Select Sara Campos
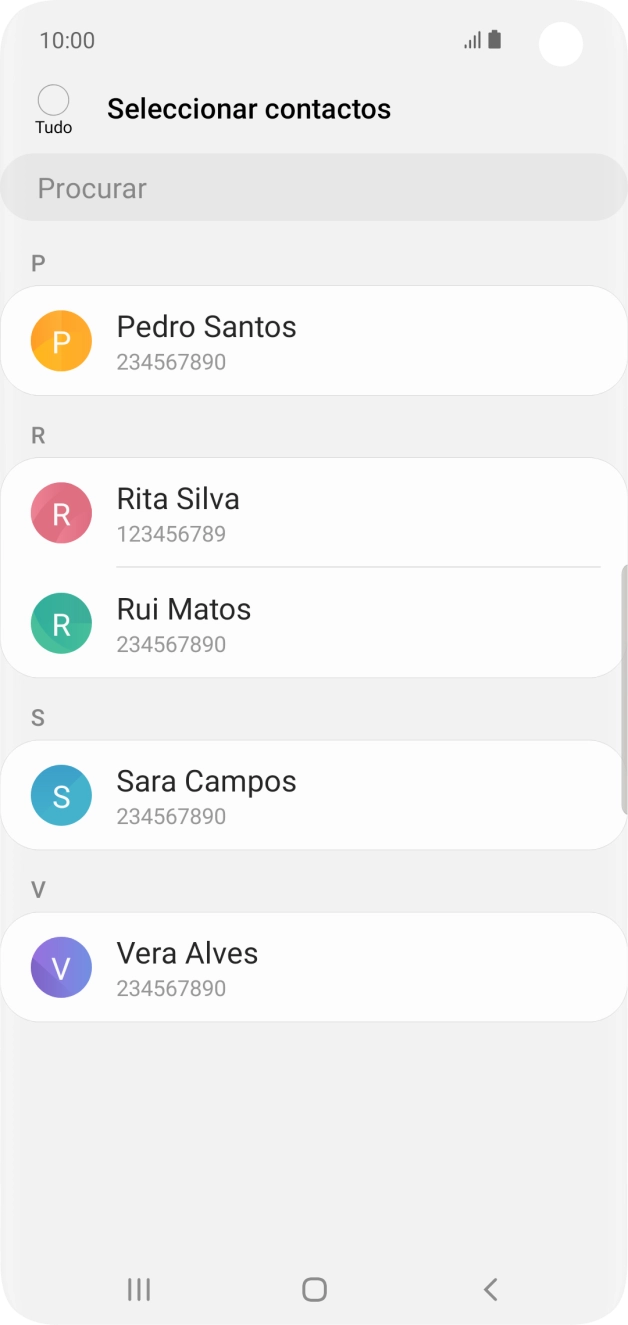Screen dimensions: 628x1325 click(x=313, y=796)
